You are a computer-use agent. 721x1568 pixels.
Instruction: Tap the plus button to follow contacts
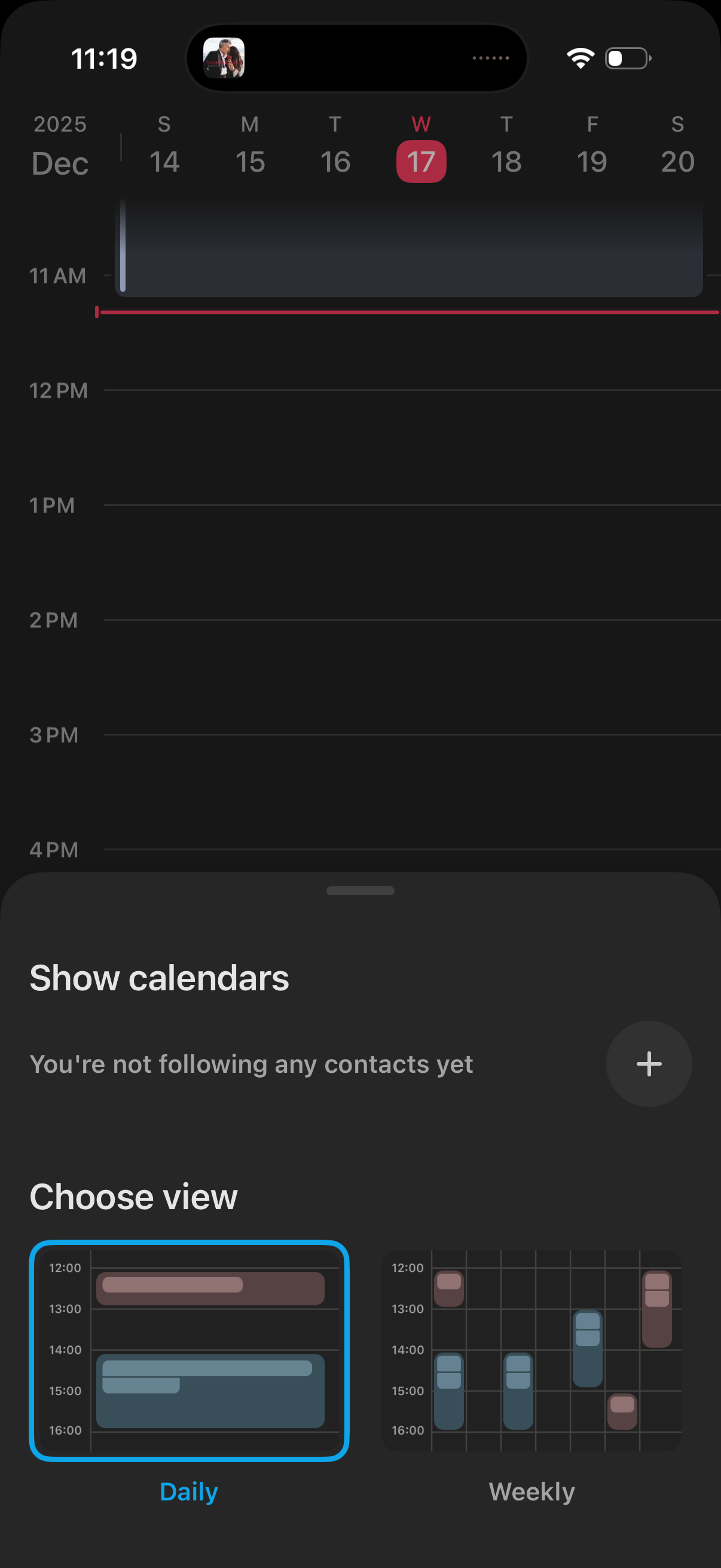point(649,1064)
